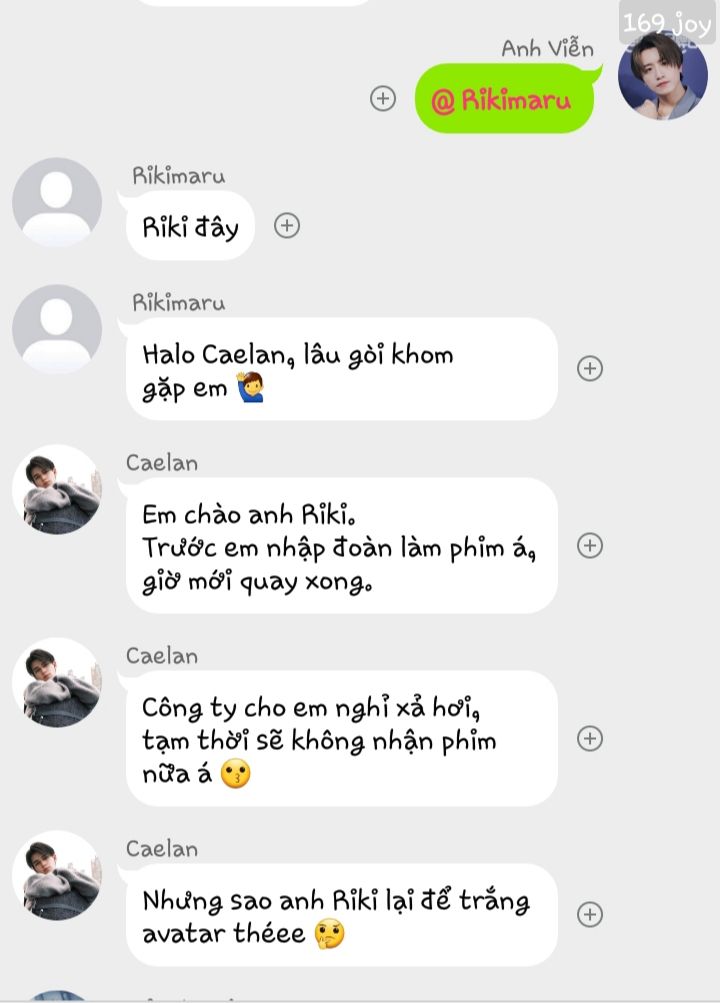Screen dimensions: 720x1003
Task: Tap the plus icon beside the @Rikimaru message
Action: pos(383,98)
